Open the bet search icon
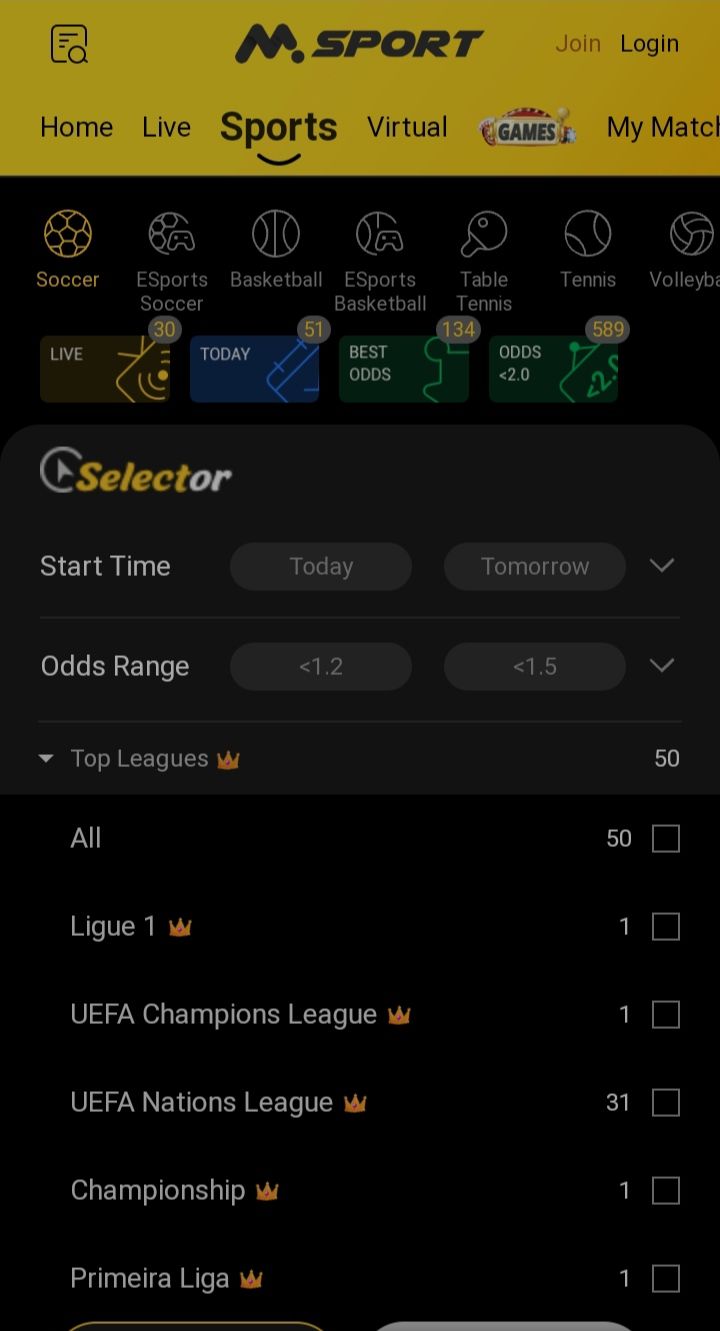Viewport: 720px width, 1331px height. click(69, 44)
